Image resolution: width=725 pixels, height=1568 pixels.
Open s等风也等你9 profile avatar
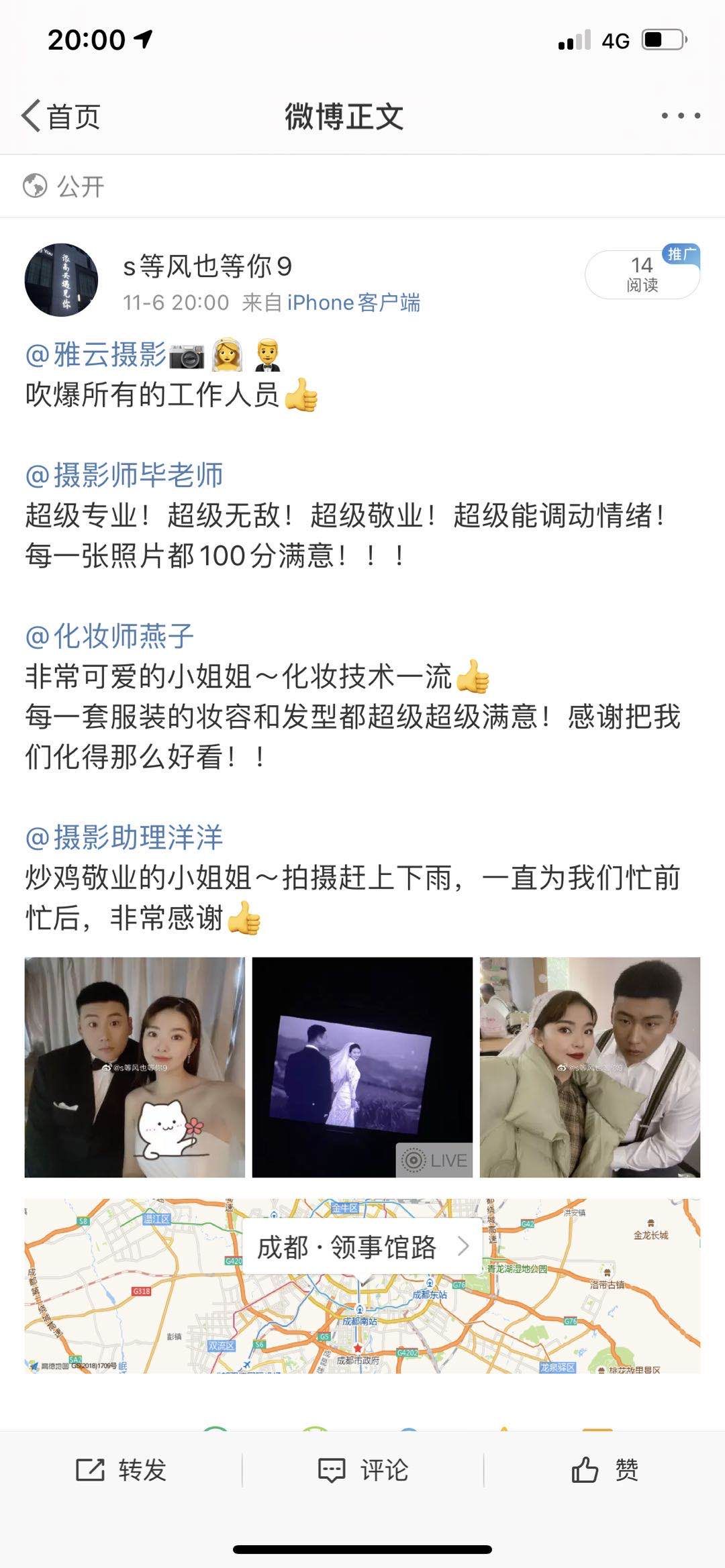pyautogui.click(x=61, y=279)
